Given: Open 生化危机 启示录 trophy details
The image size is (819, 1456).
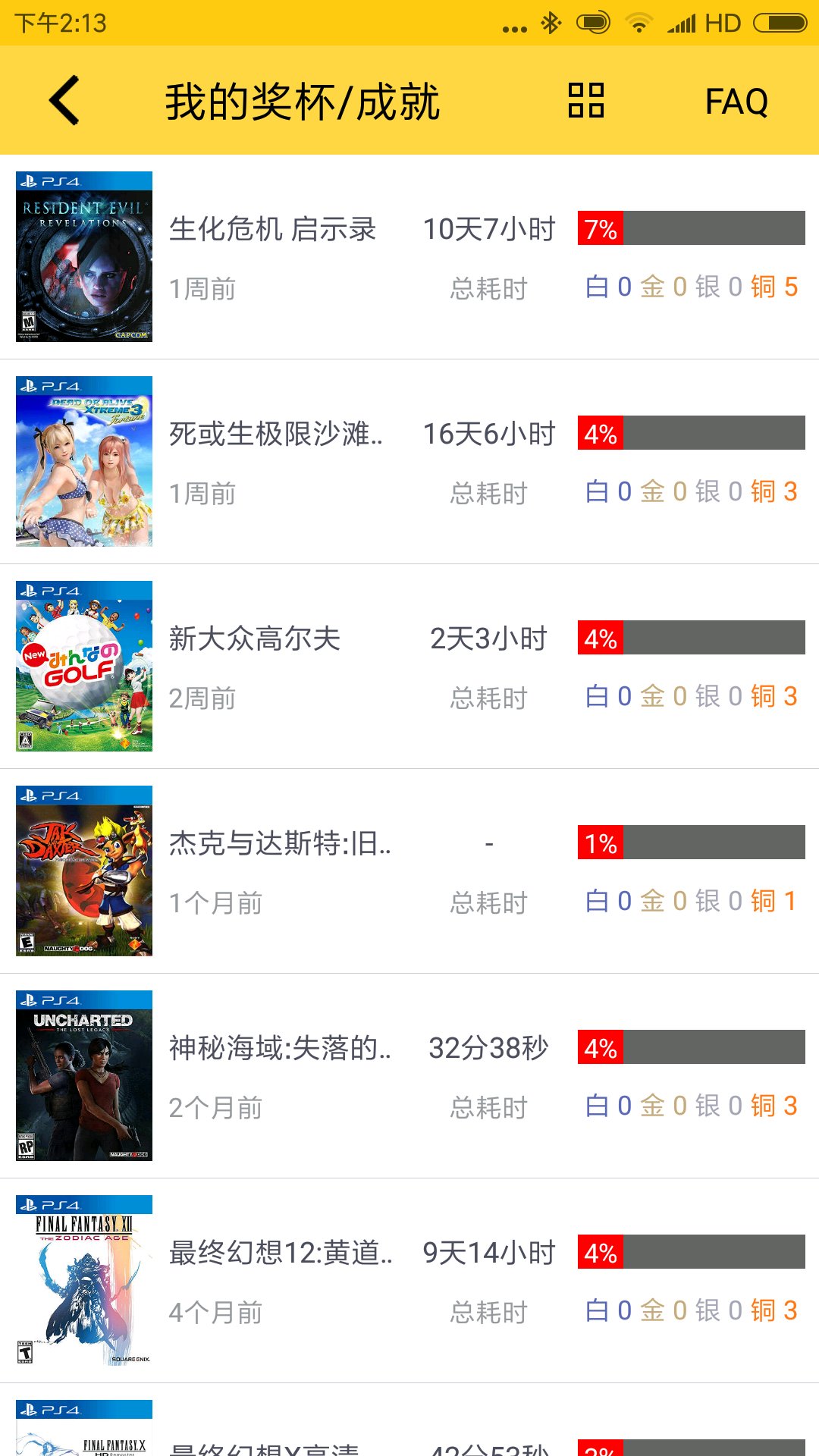Looking at the screenshot, I should (409, 257).
